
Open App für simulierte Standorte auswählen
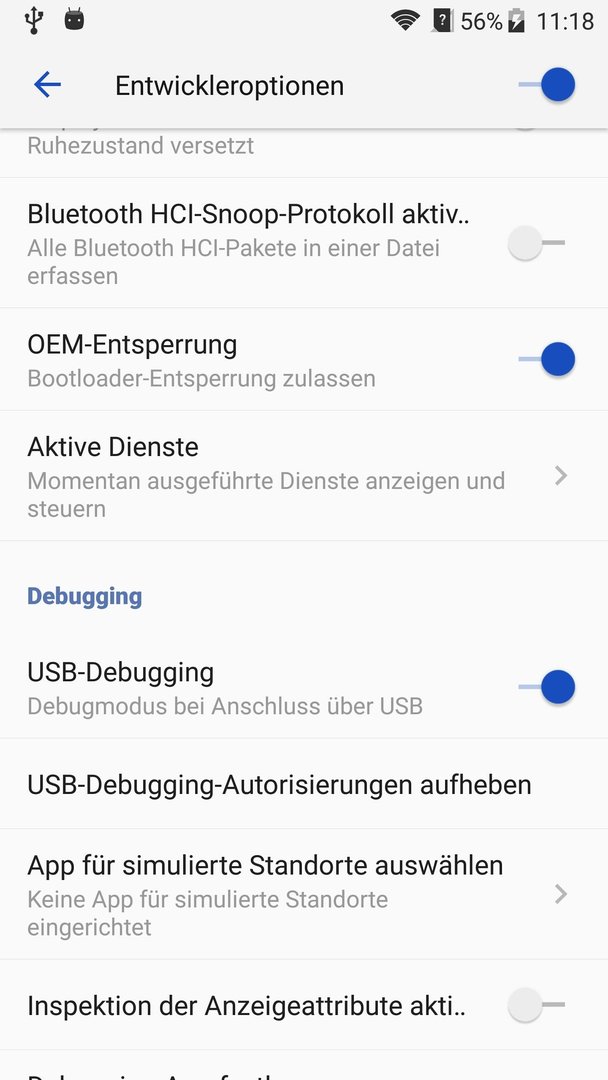pyautogui.click(x=304, y=894)
